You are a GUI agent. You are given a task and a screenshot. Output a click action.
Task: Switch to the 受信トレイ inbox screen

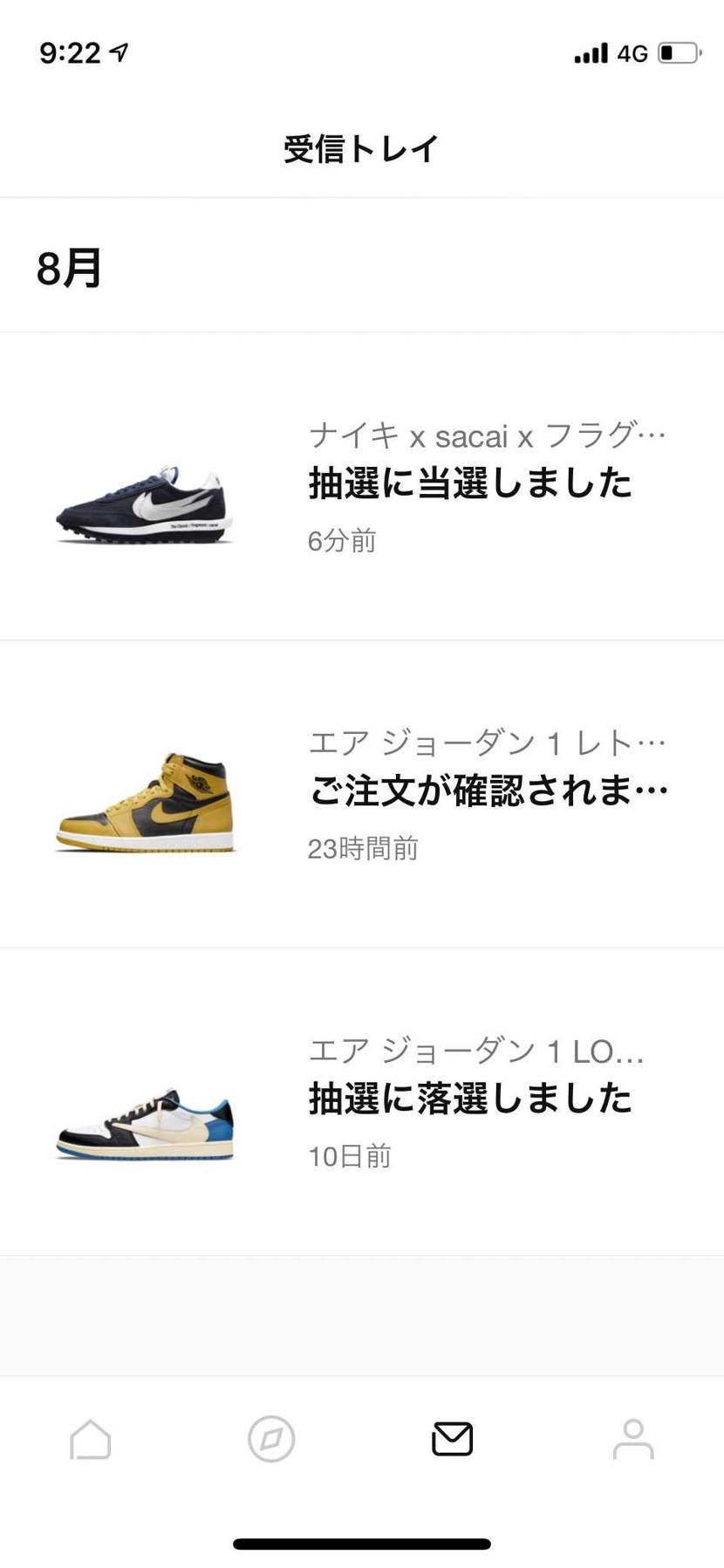click(x=361, y=147)
